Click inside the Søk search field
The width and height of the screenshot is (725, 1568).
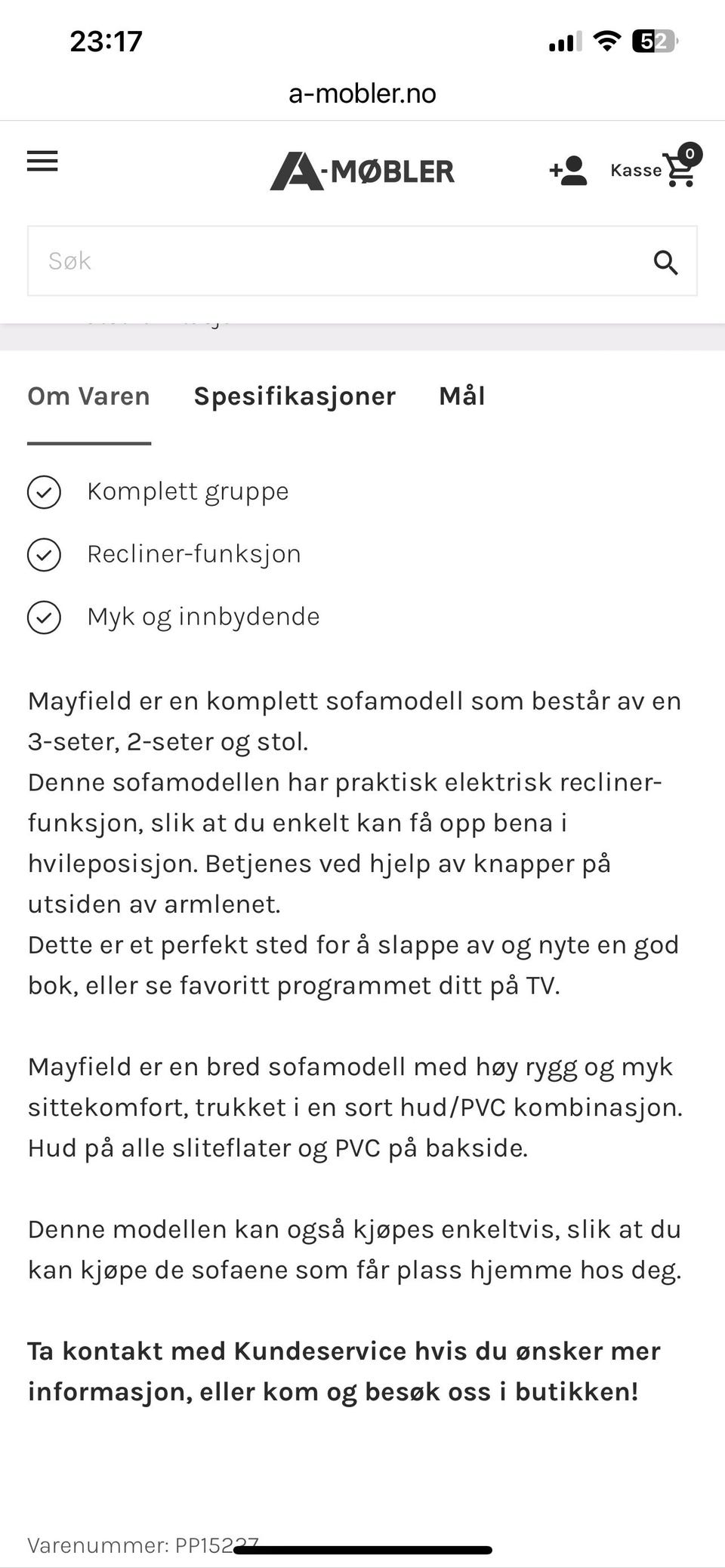pyautogui.click(x=302, y=260)
